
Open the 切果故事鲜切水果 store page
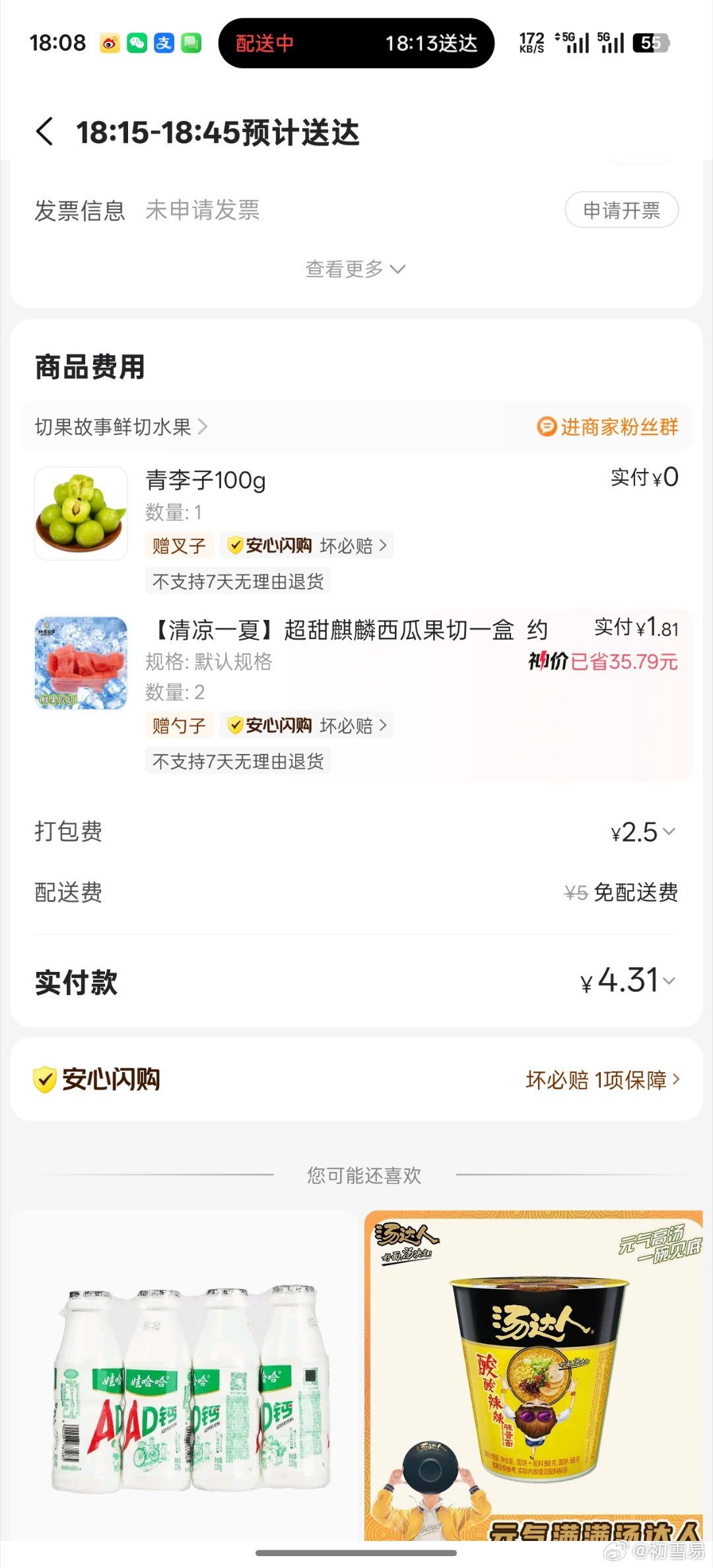coord(121,427)
